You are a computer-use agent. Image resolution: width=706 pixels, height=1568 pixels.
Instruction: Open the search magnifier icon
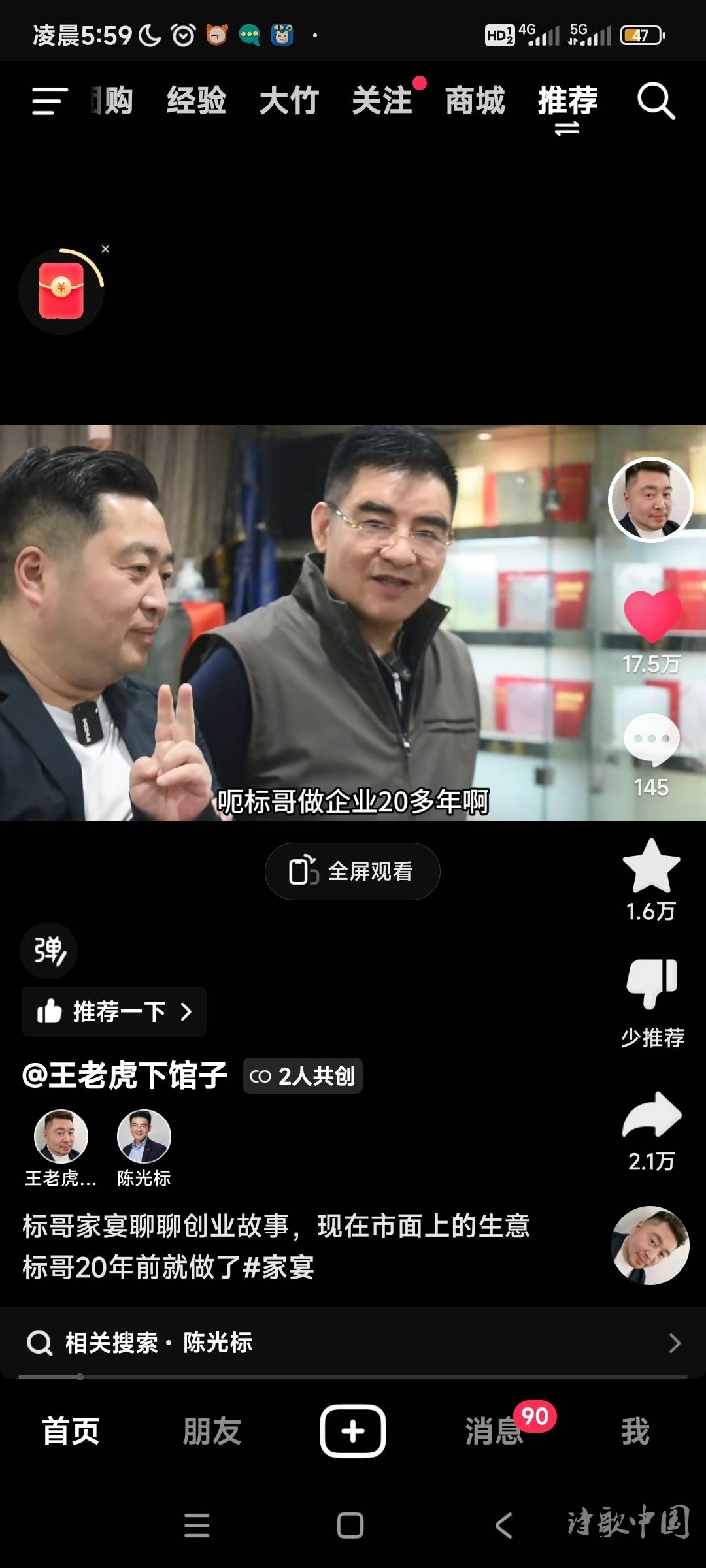(x=656, y=101)
